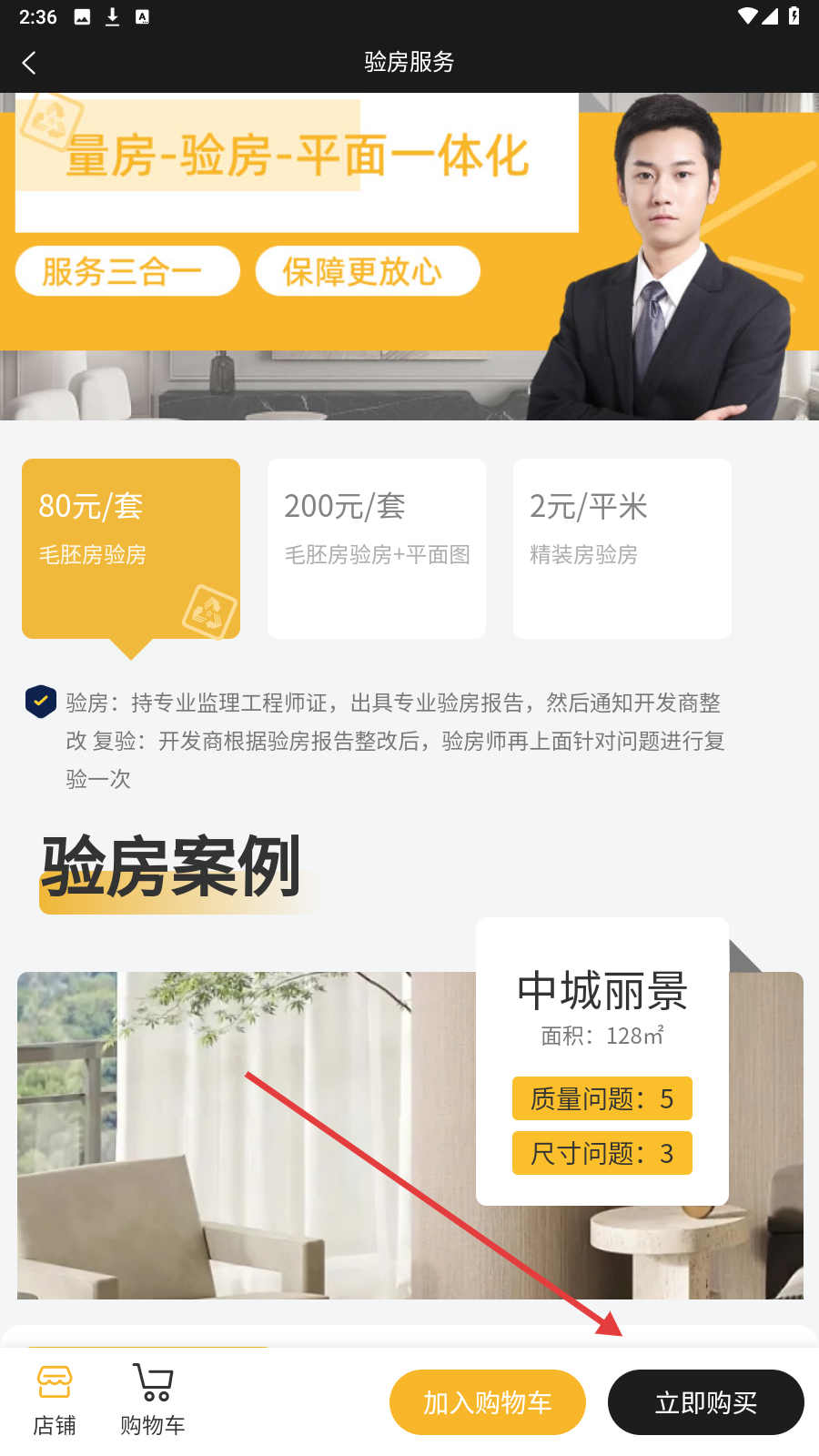
Task: Go back from 验房服务 page
Action: tap(29, 63)
